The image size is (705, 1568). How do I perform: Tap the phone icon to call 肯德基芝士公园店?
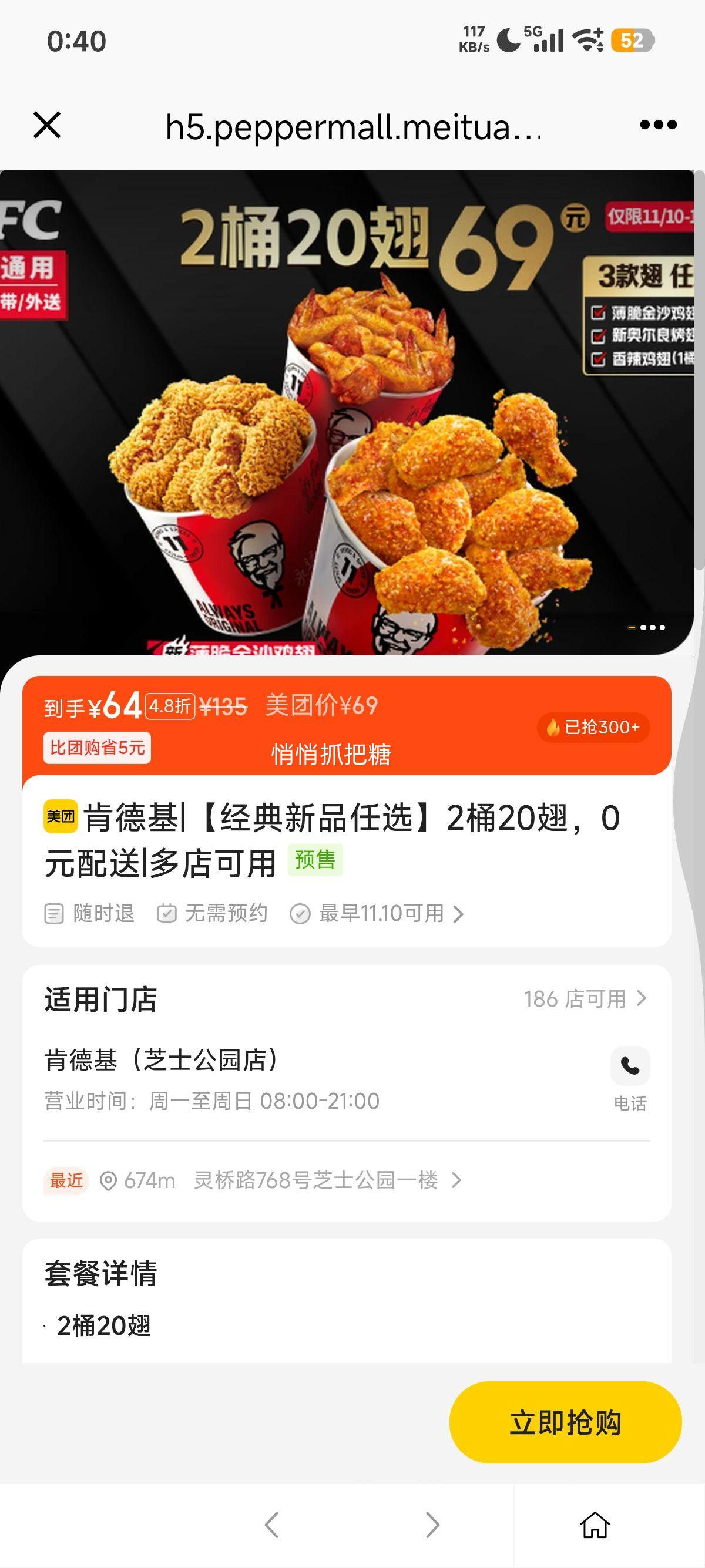click(x=630, y=1066)
